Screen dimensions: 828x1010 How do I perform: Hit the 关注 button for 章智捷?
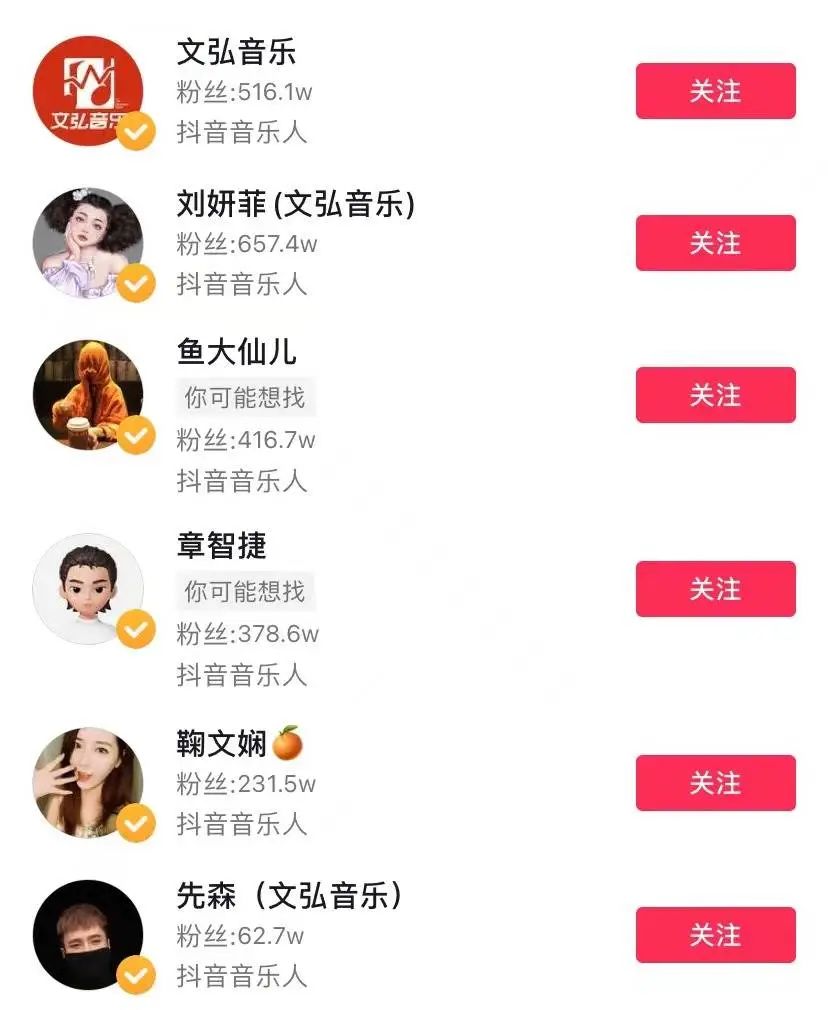point(715,589)
